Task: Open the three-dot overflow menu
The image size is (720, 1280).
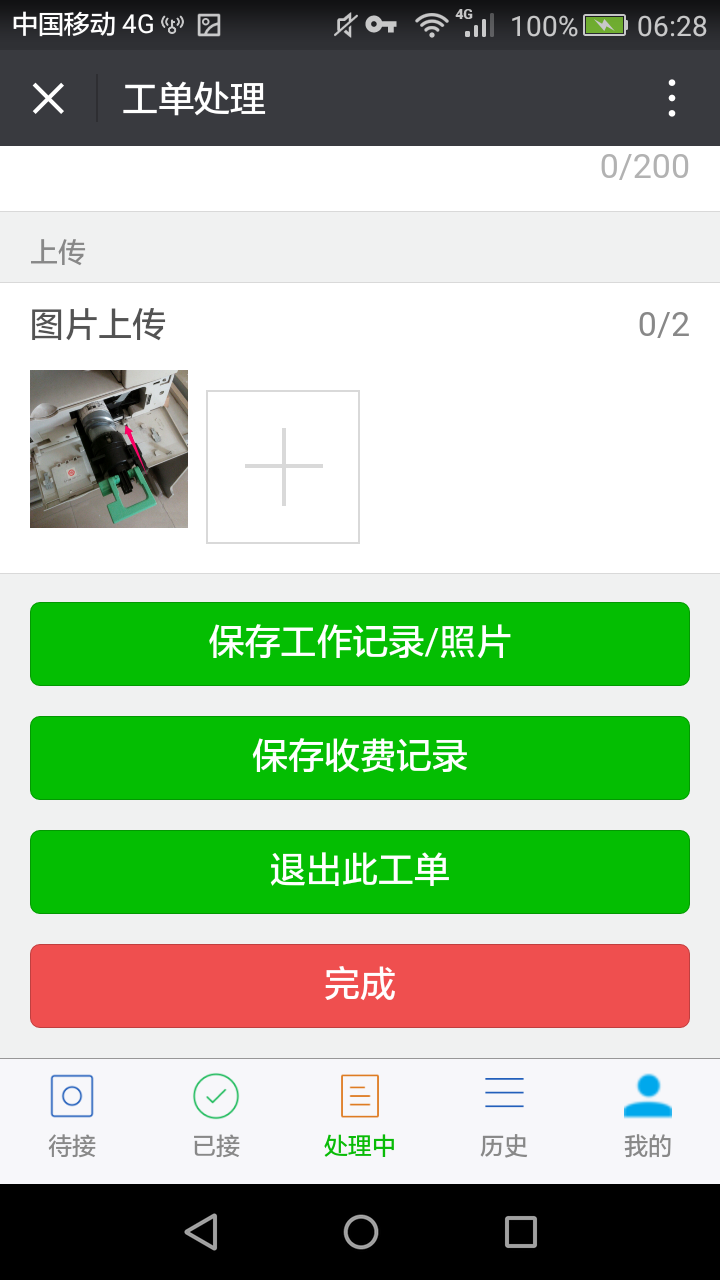Action: (671, 99)
